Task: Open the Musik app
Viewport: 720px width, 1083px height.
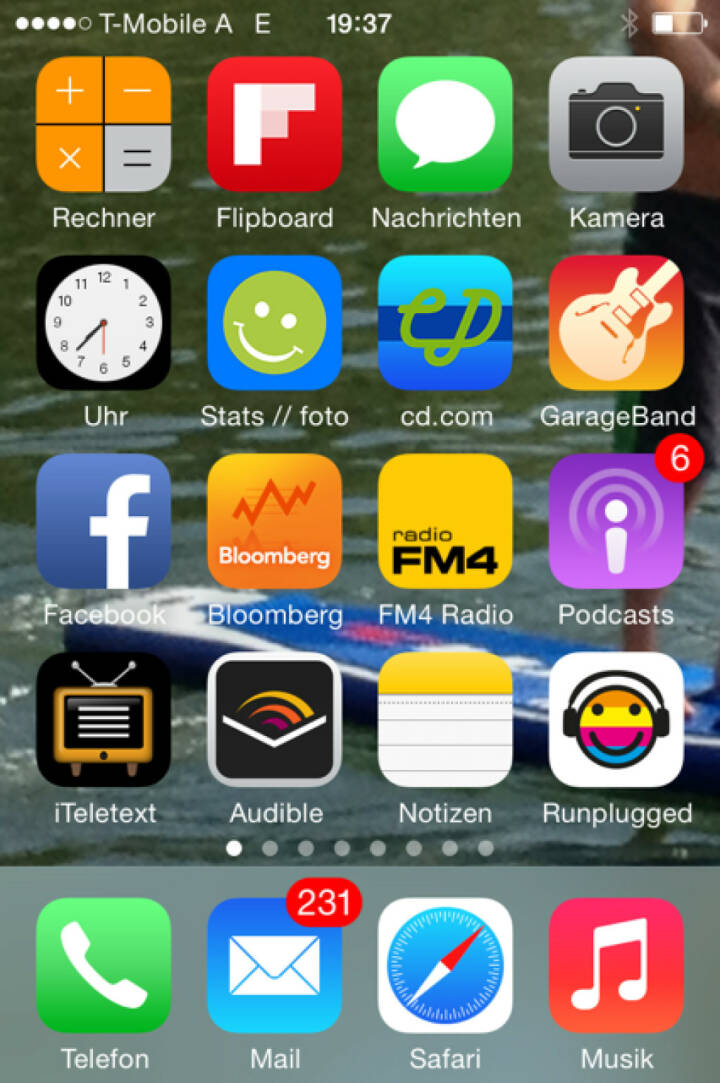Action: click(x=616, y=965)
